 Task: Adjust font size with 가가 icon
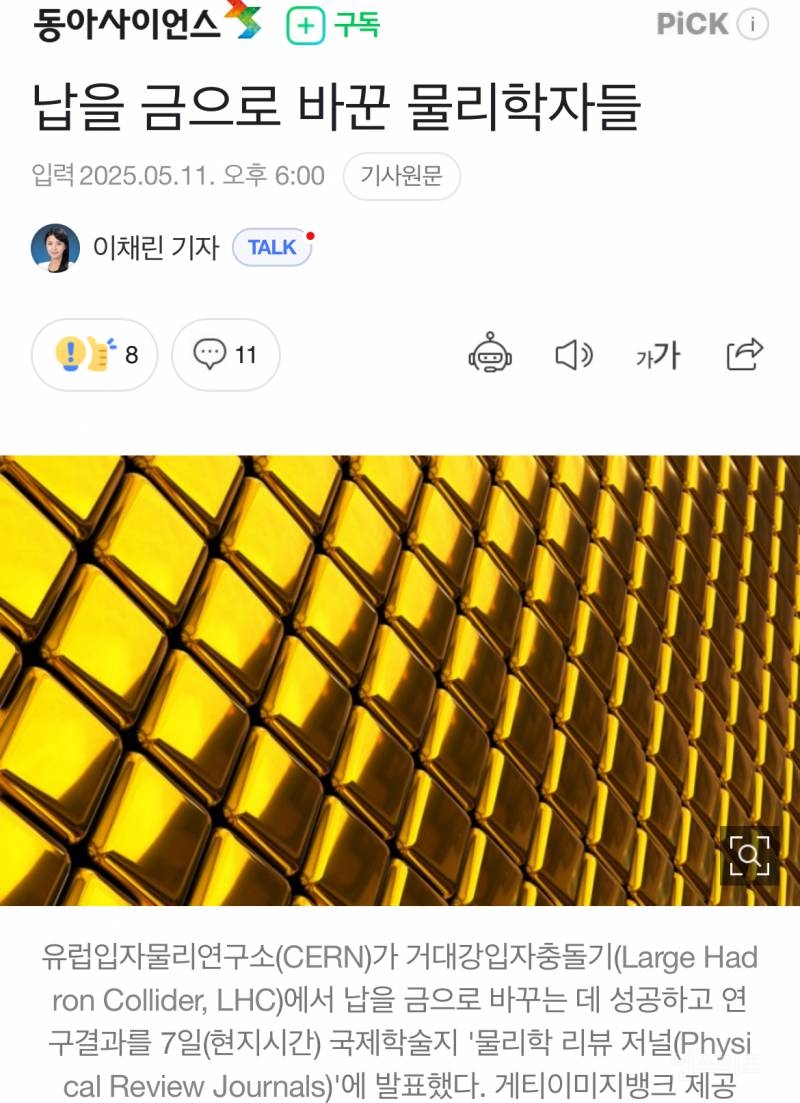[x=658, y=354]
